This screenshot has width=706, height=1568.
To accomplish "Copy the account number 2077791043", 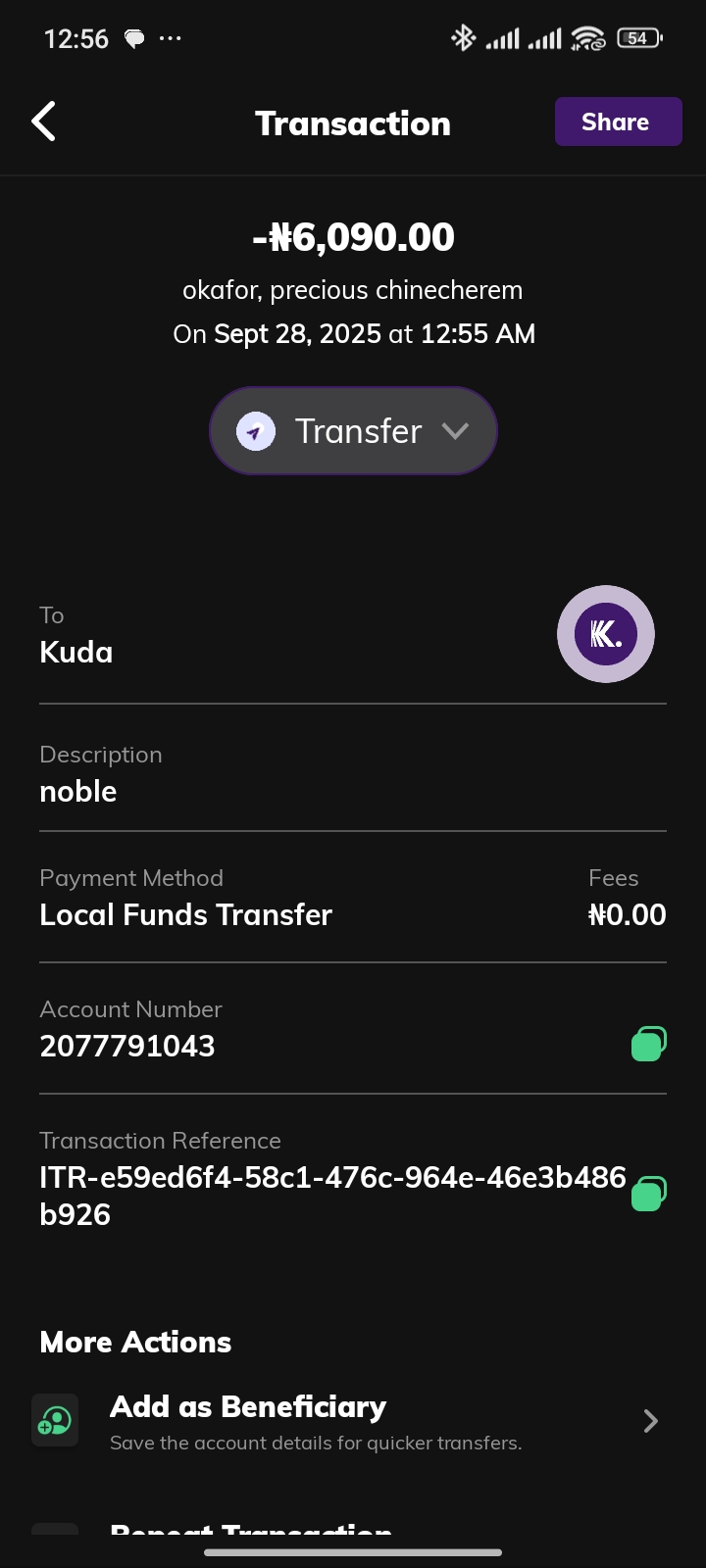I will coord(648,1044).
